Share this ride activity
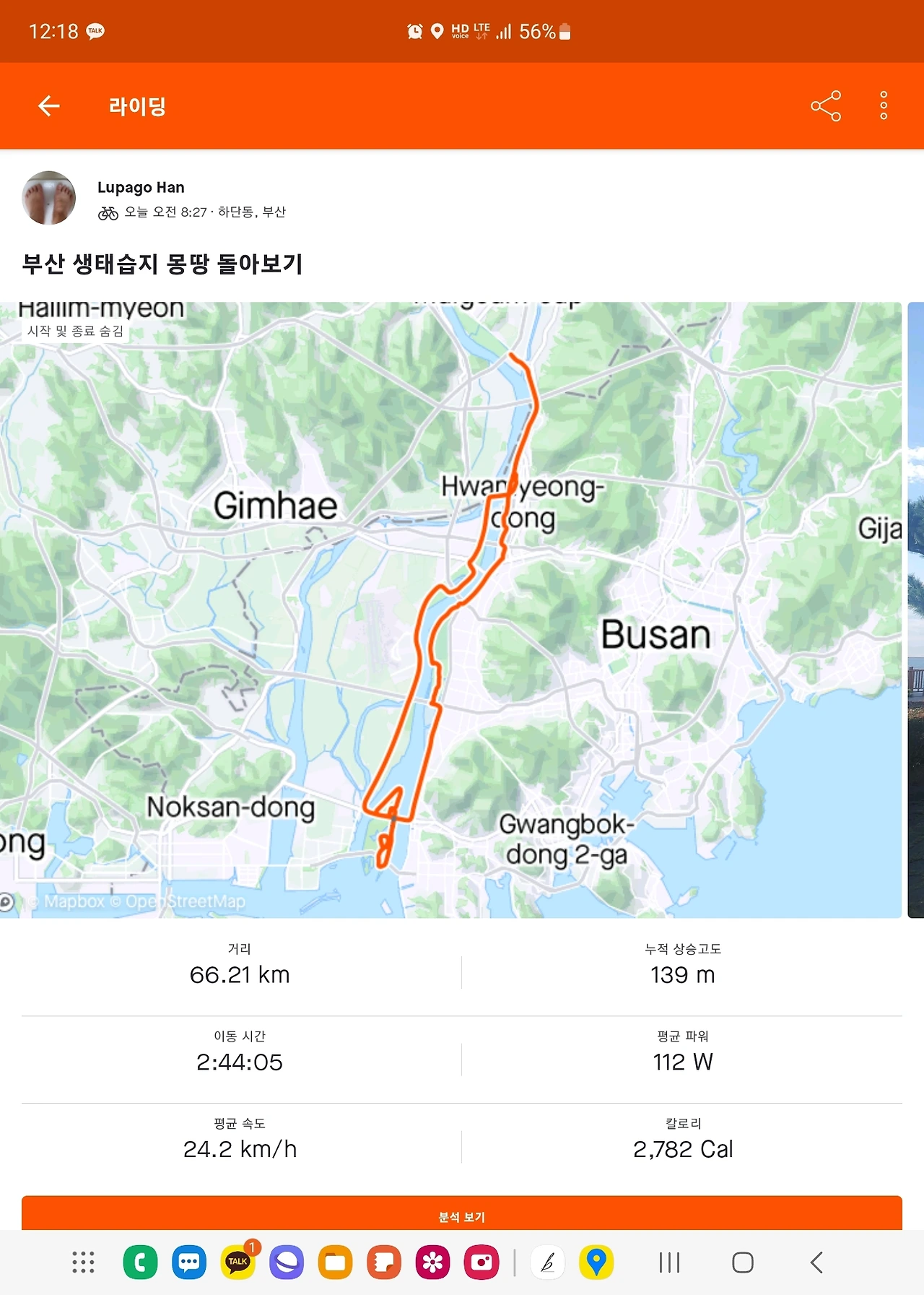This screenshot has width=924, height=1295. (x=826, y=106)
